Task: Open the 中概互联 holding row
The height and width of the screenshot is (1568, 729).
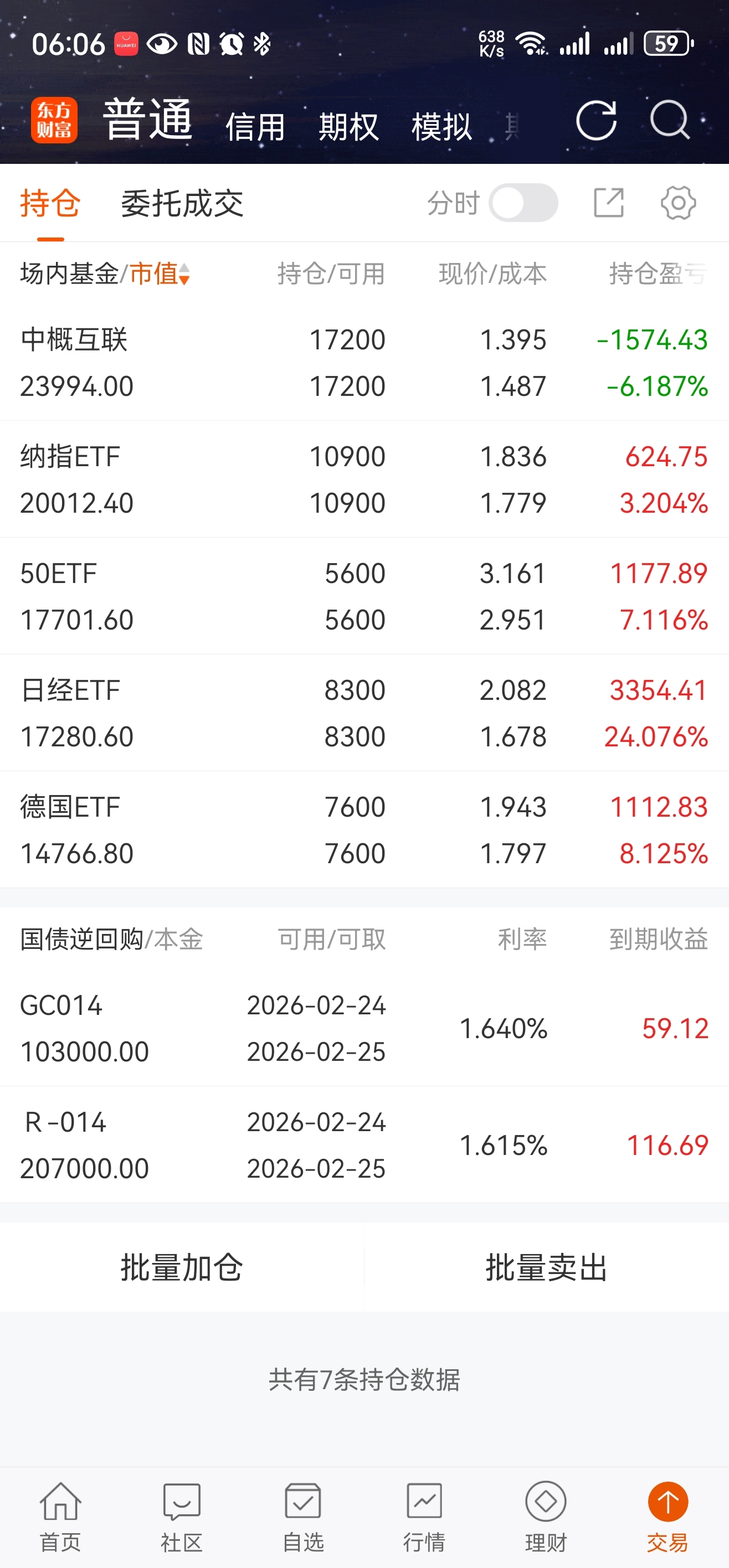Action: click(364, 363)
